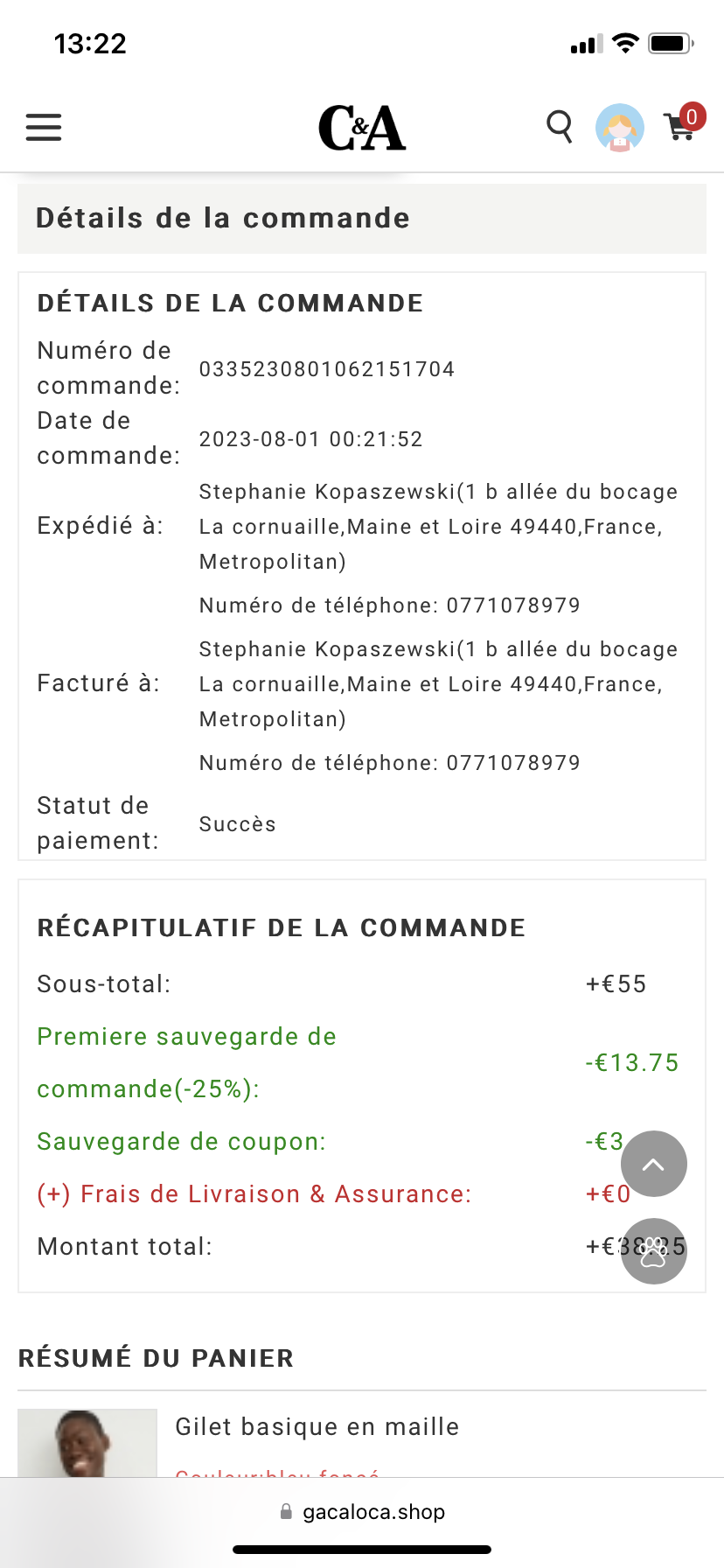
Task: Open the account avatar icon
Action: [x=620, y=128]
